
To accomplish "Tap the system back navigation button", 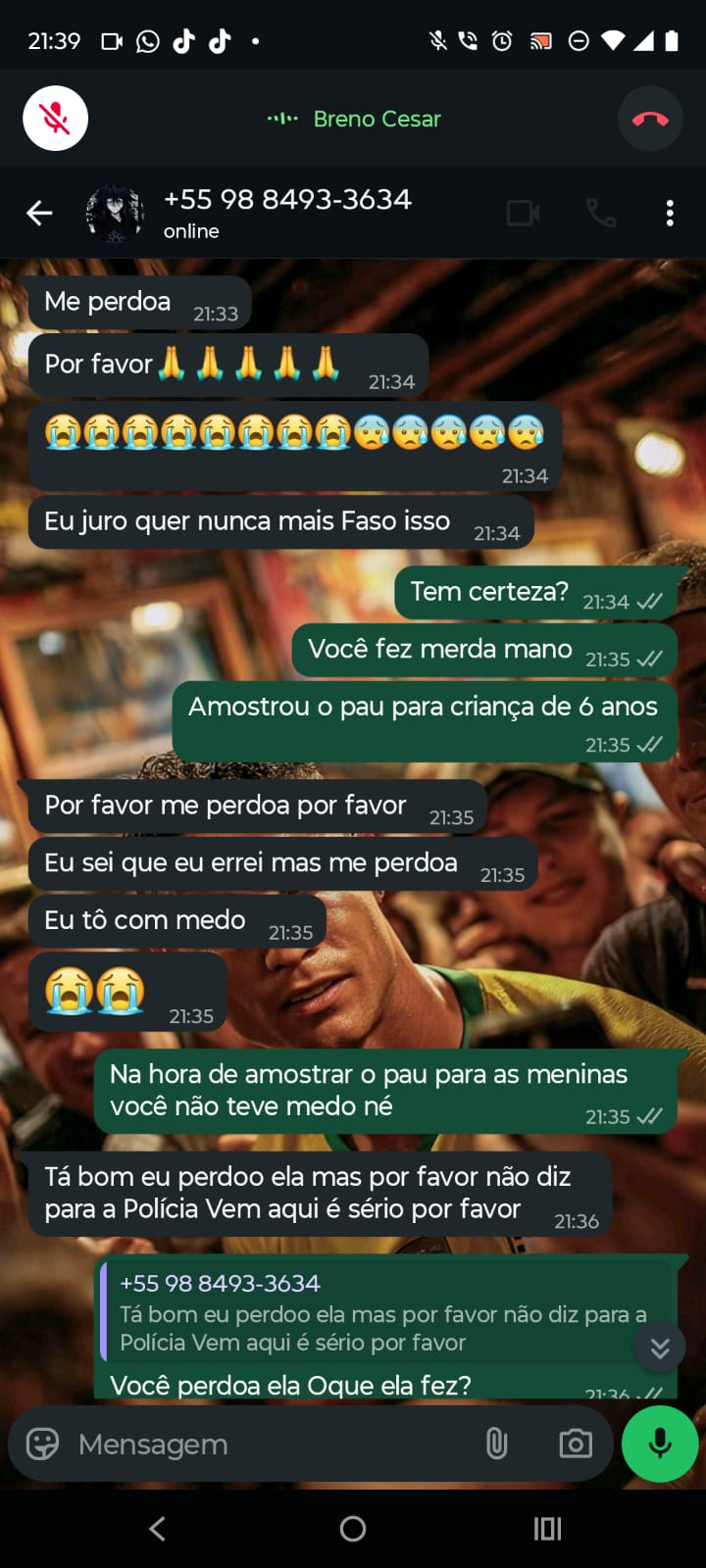I will point(157,1528).
